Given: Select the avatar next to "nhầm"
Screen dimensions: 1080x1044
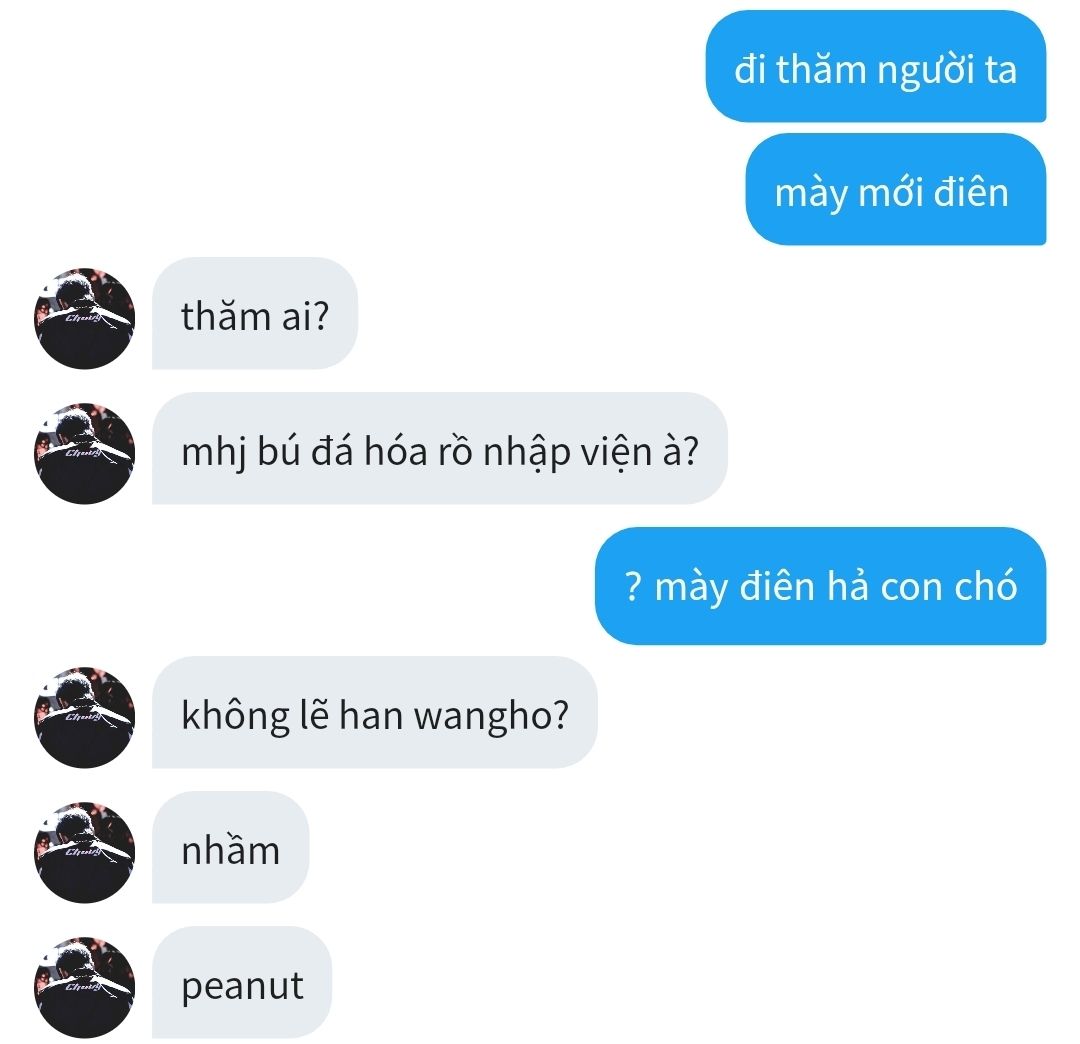Looking at the screenshot, I should 84,850.
